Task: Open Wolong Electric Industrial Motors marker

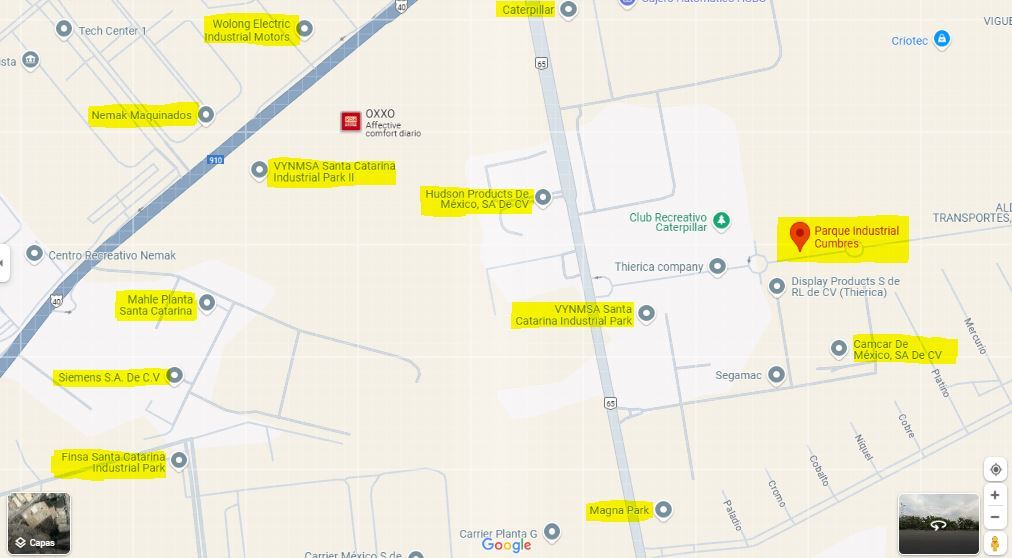Action: point(305,29)
